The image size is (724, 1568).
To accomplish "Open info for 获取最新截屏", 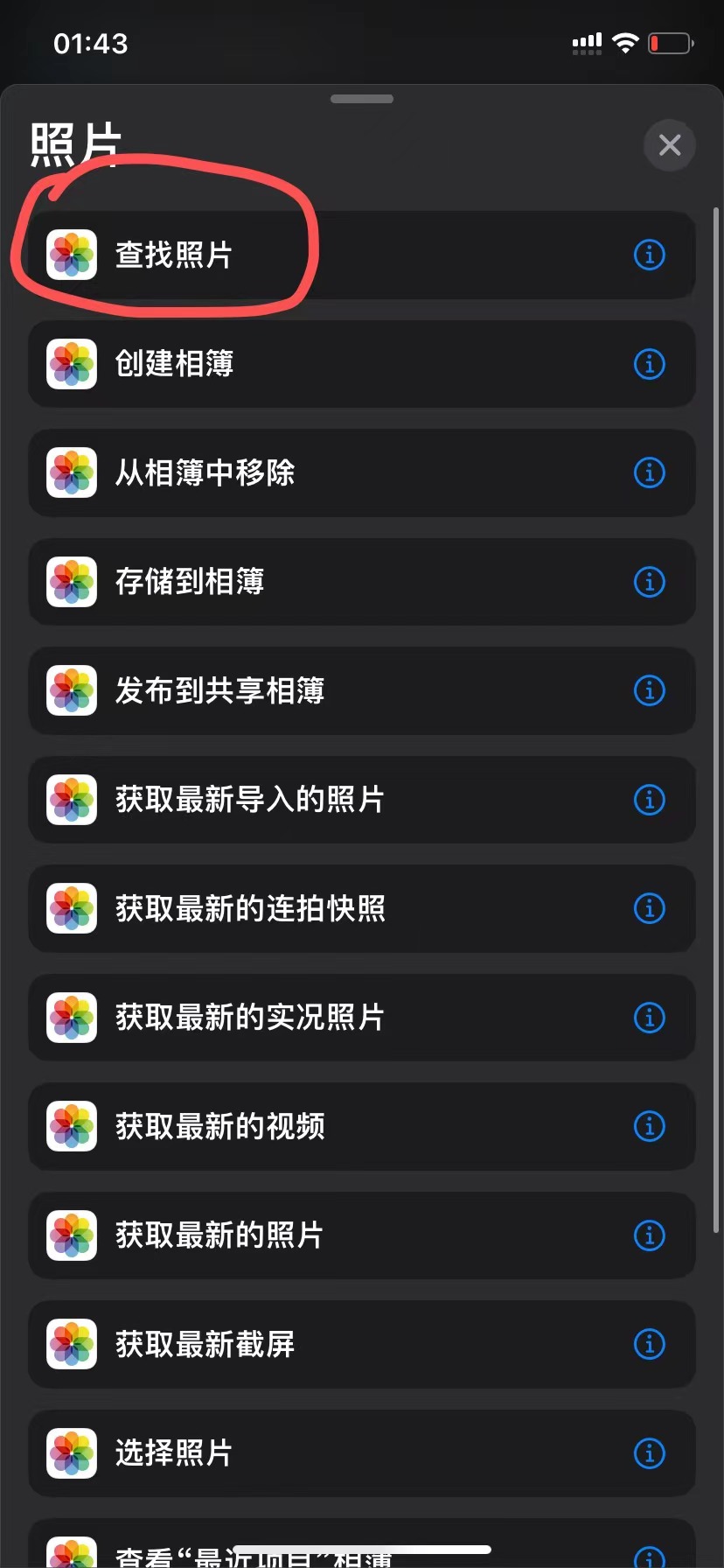I will (649, 1344).
